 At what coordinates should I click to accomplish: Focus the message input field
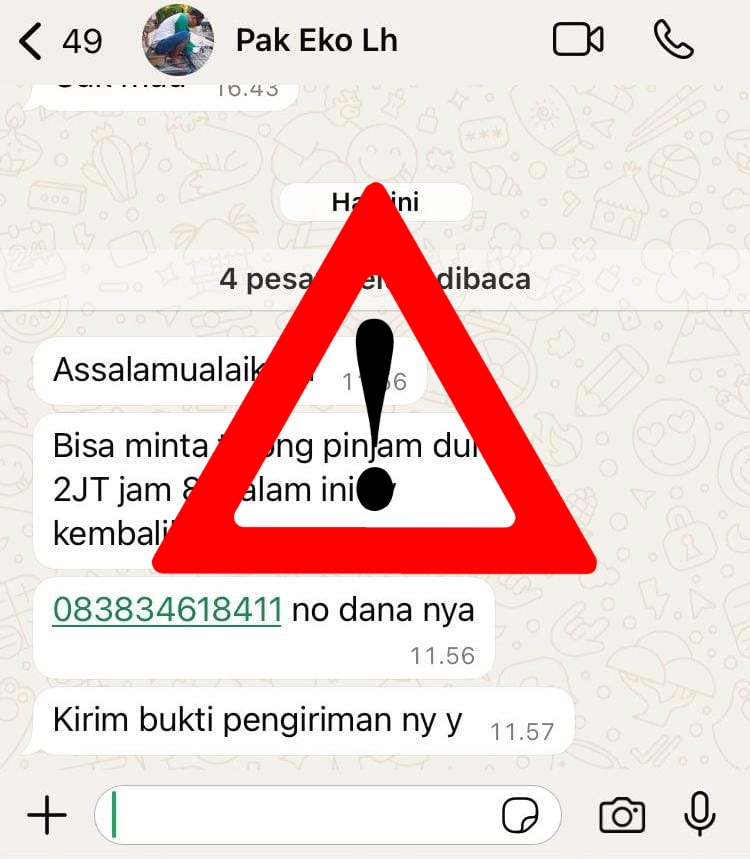pos(300,816)
